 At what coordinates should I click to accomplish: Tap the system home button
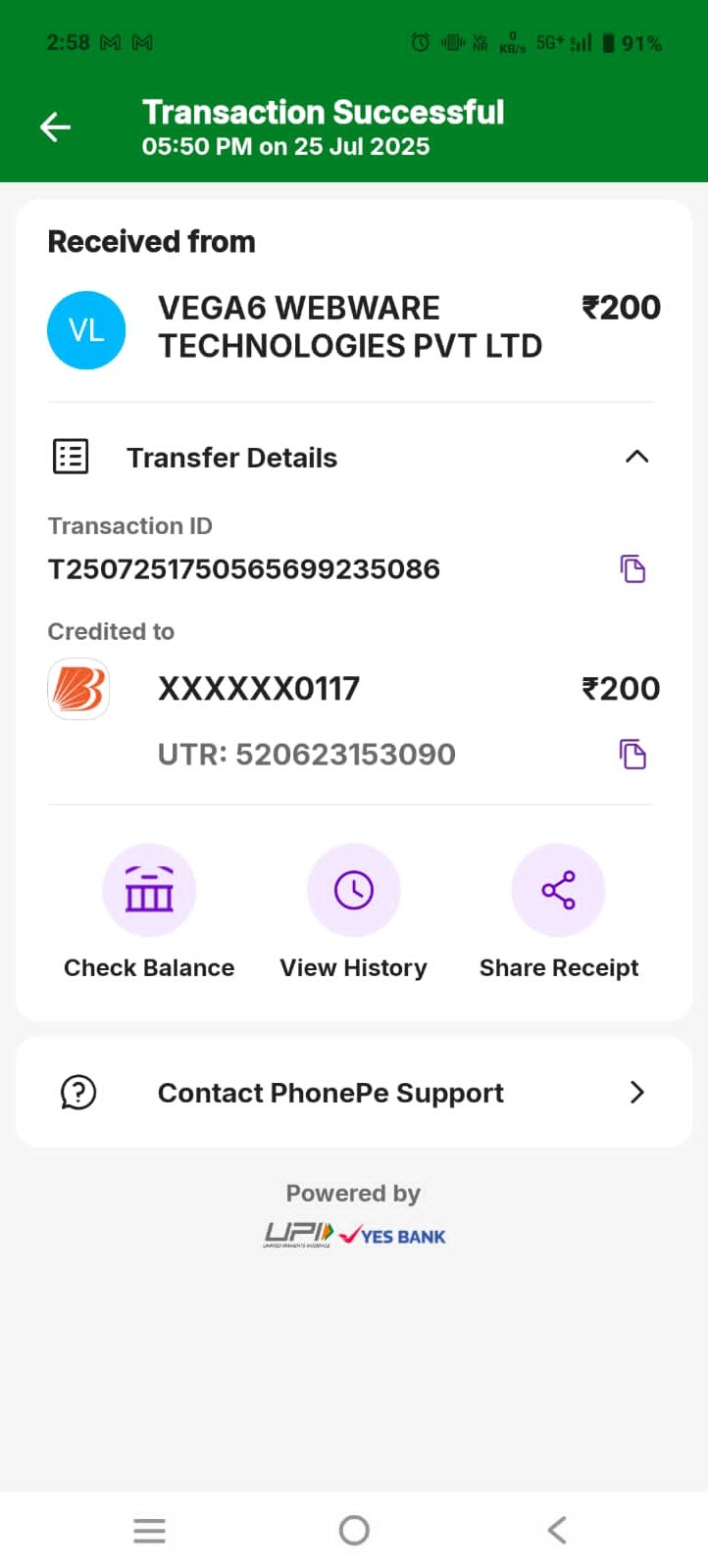(x=354, y=1530)
